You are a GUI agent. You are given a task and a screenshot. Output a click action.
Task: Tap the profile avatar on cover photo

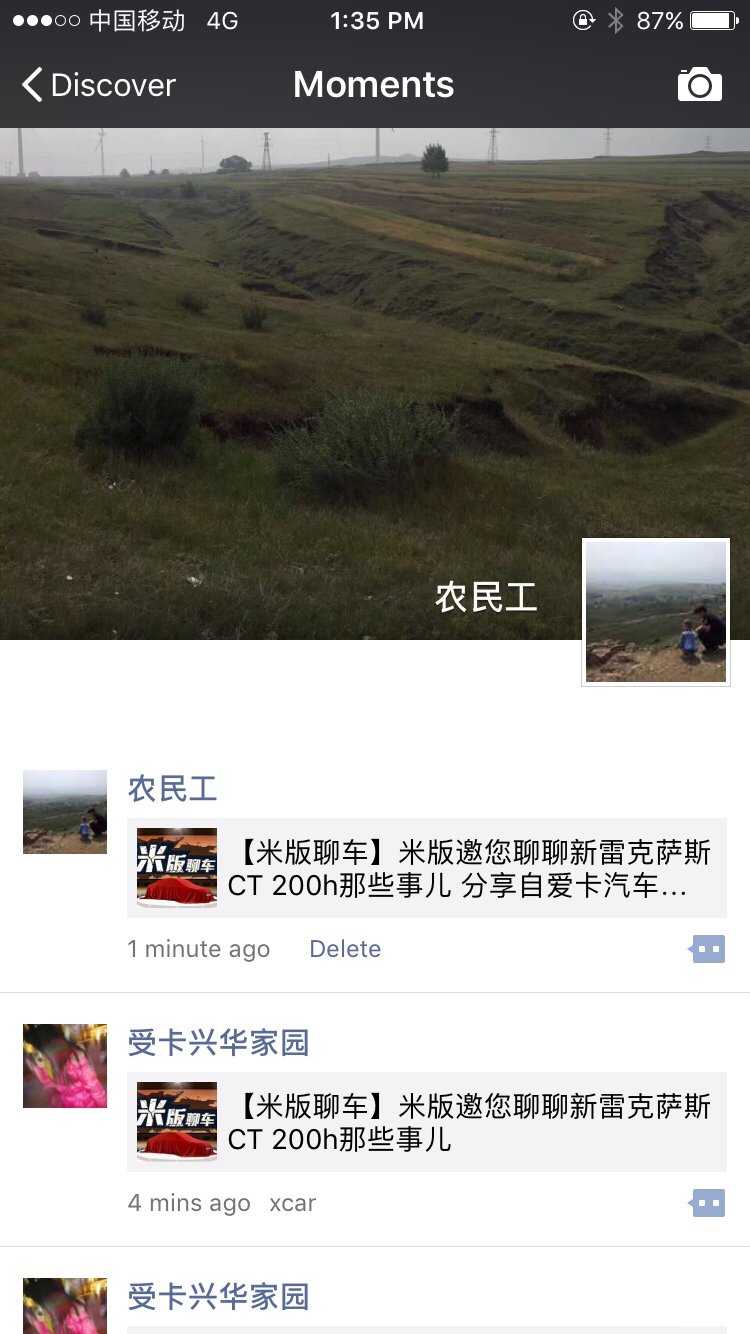[656, 612]
